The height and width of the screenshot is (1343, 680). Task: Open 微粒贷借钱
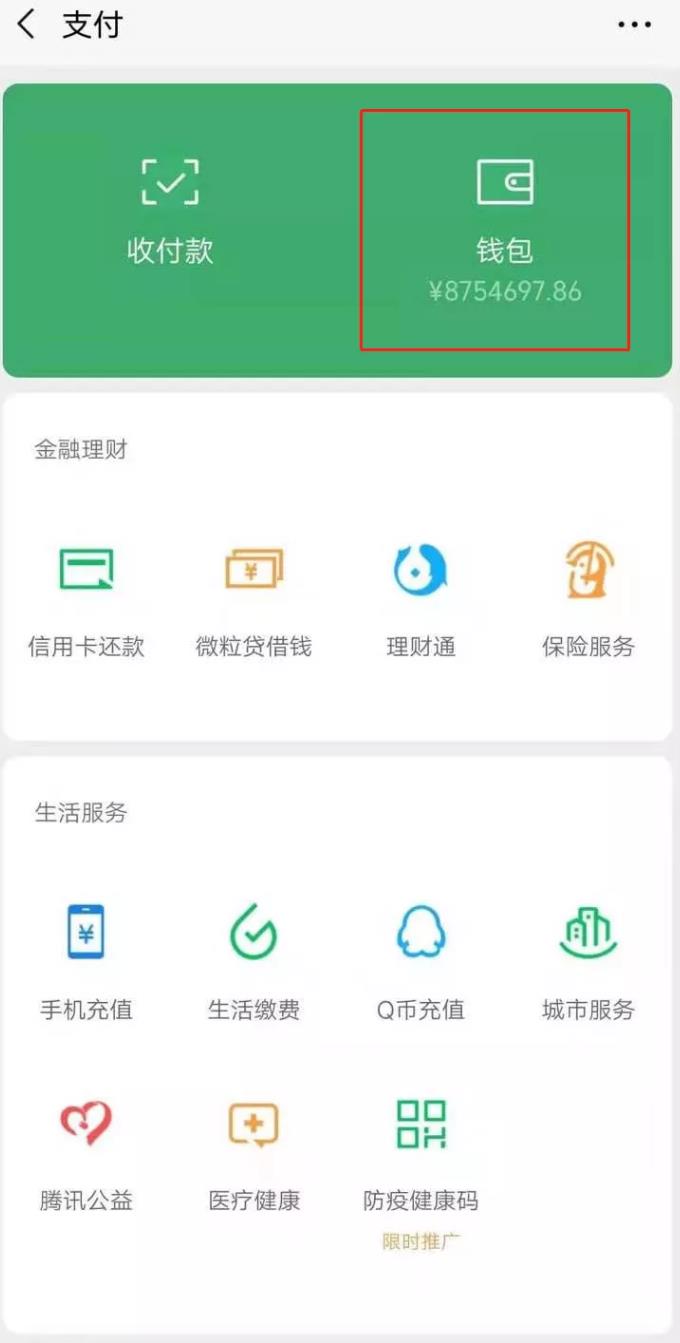tap(254, 602)
